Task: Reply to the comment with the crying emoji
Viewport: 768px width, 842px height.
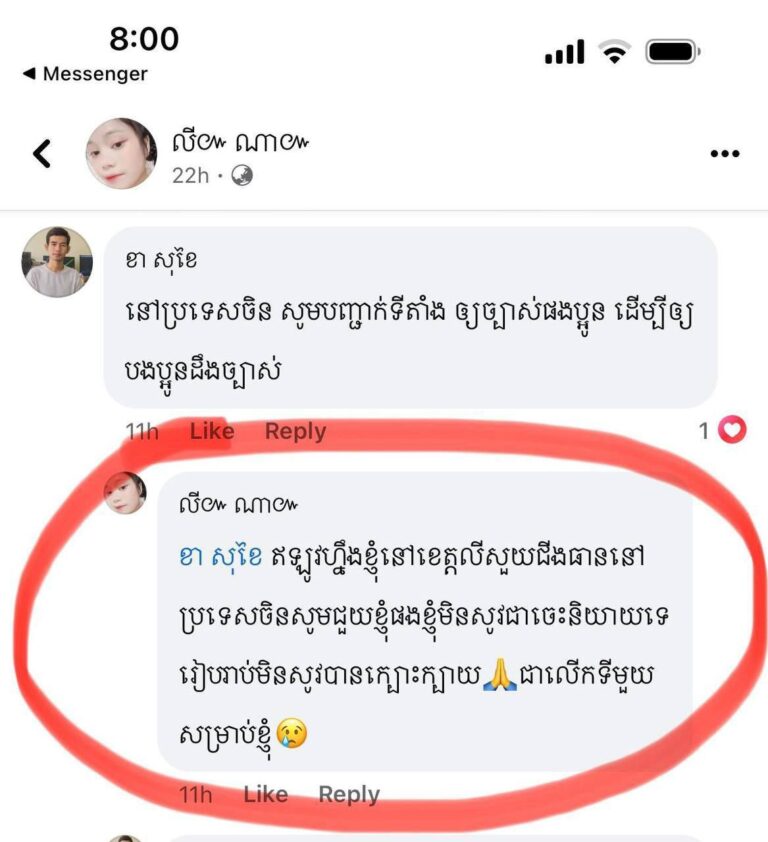Action: [x=348, y=795]
